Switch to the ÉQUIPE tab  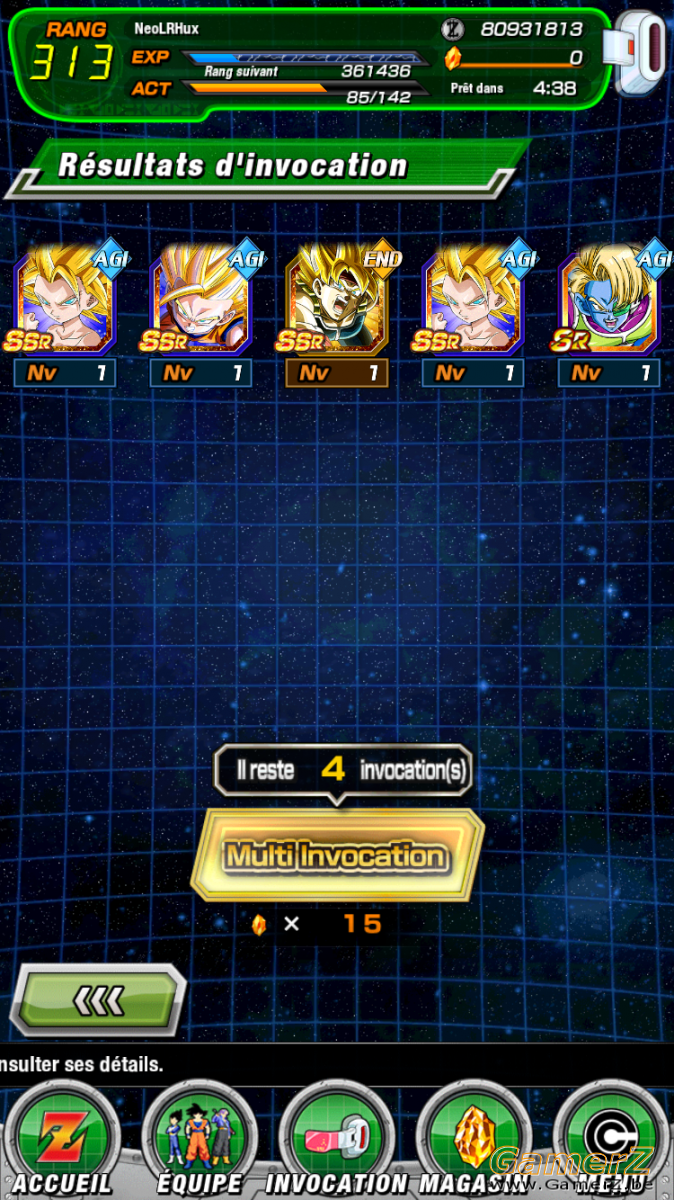click(x=199, y=1140)
